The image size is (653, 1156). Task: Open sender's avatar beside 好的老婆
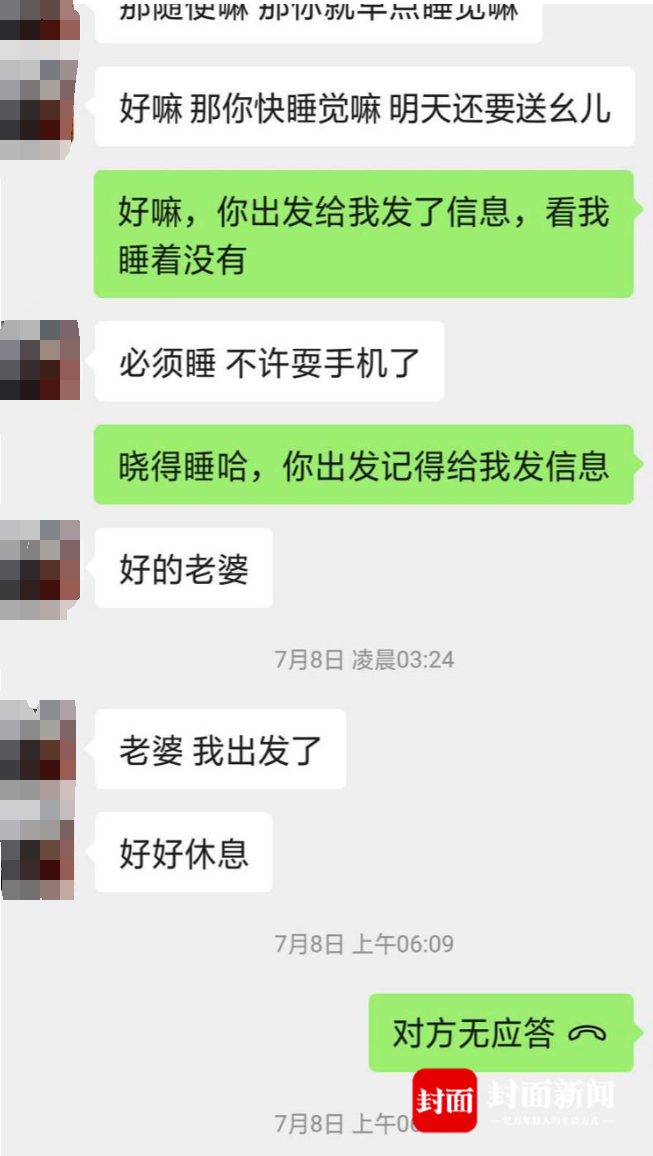pos(40,569)
